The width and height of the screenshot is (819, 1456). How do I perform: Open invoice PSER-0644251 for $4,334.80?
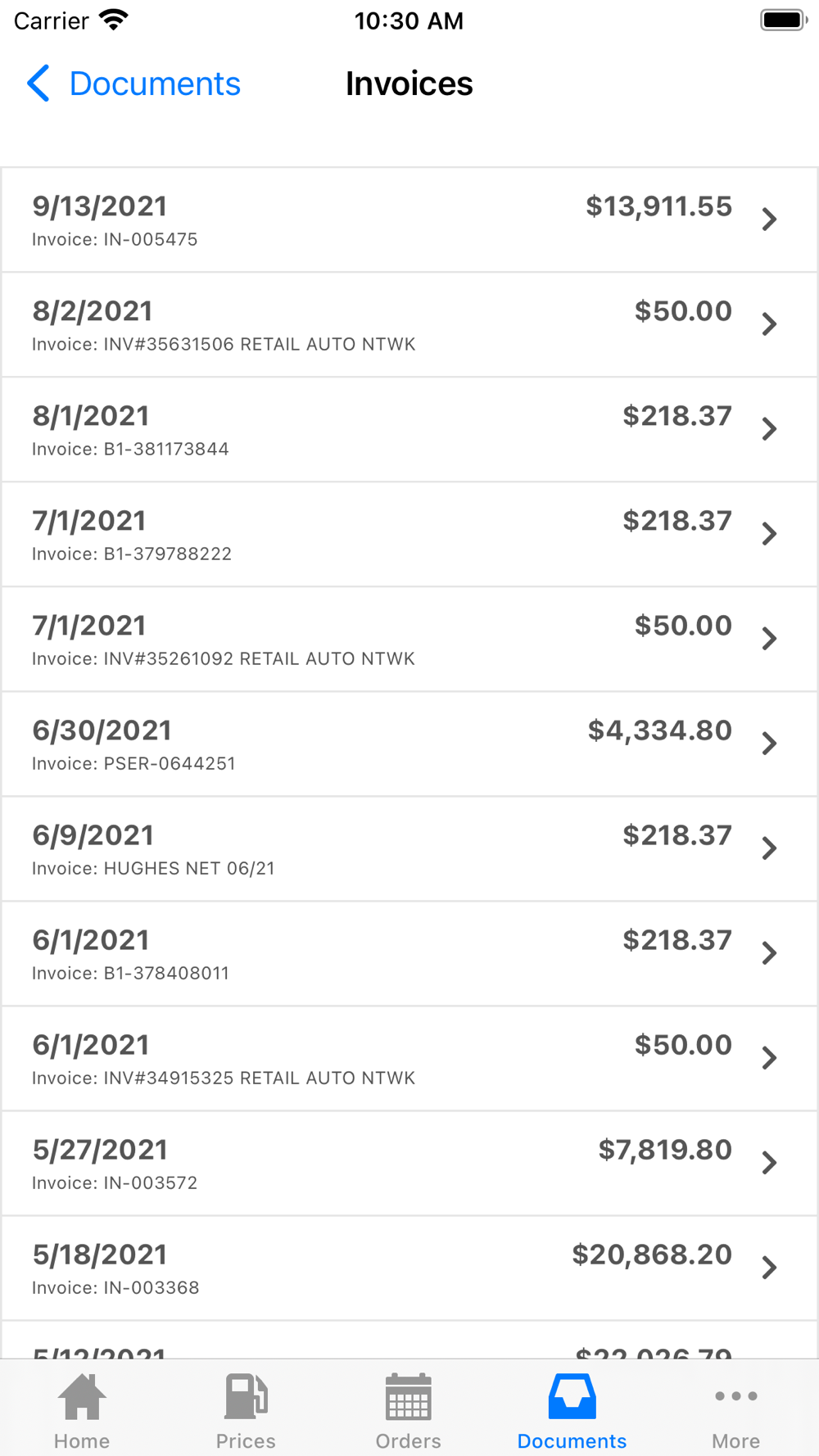pyautogui.click(x=409, y=744)
